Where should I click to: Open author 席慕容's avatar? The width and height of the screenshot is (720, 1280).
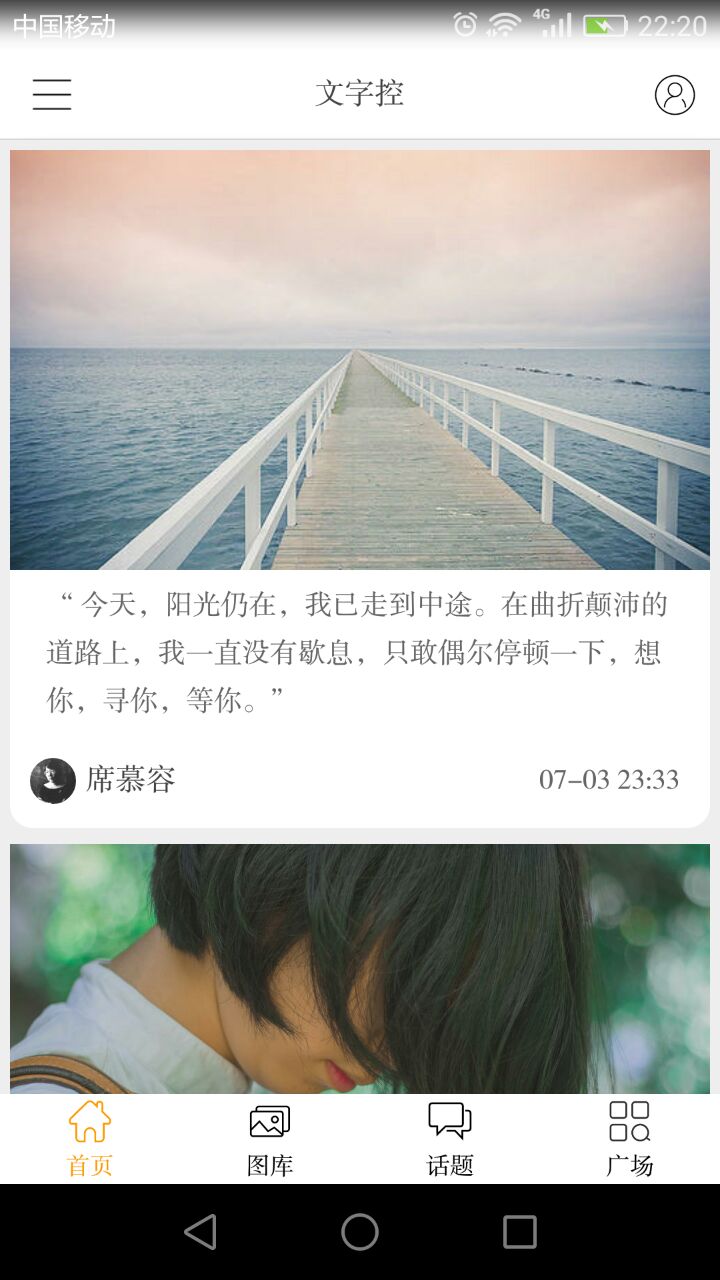click(53, 780)
